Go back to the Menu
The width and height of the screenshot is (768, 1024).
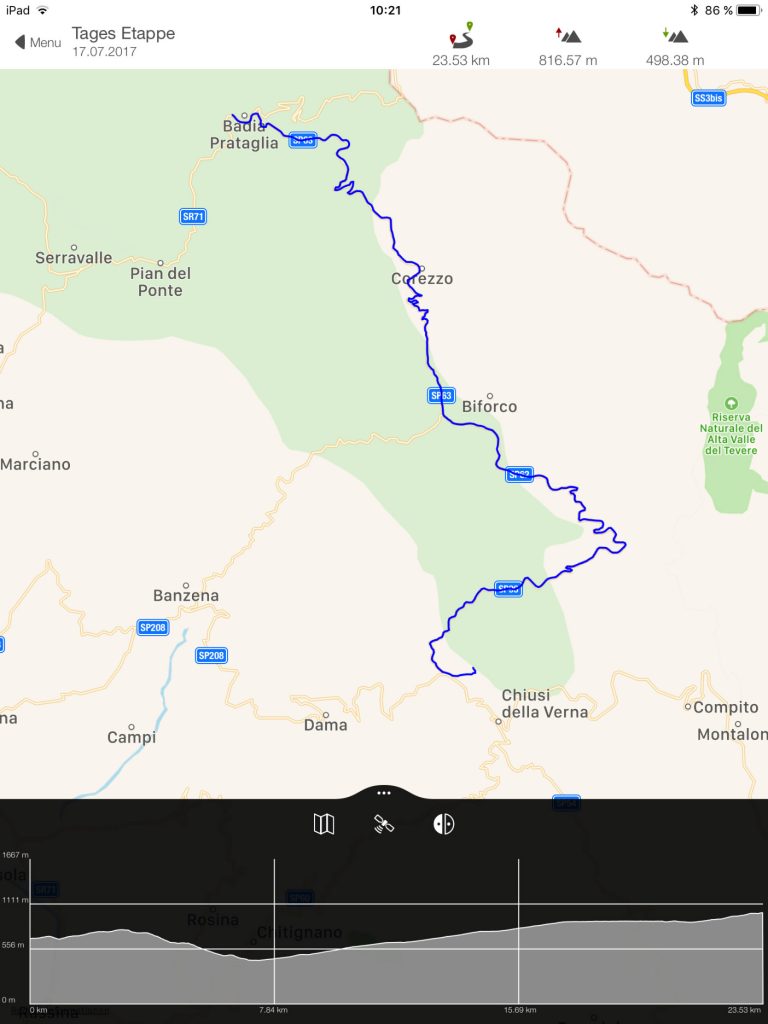37,42
